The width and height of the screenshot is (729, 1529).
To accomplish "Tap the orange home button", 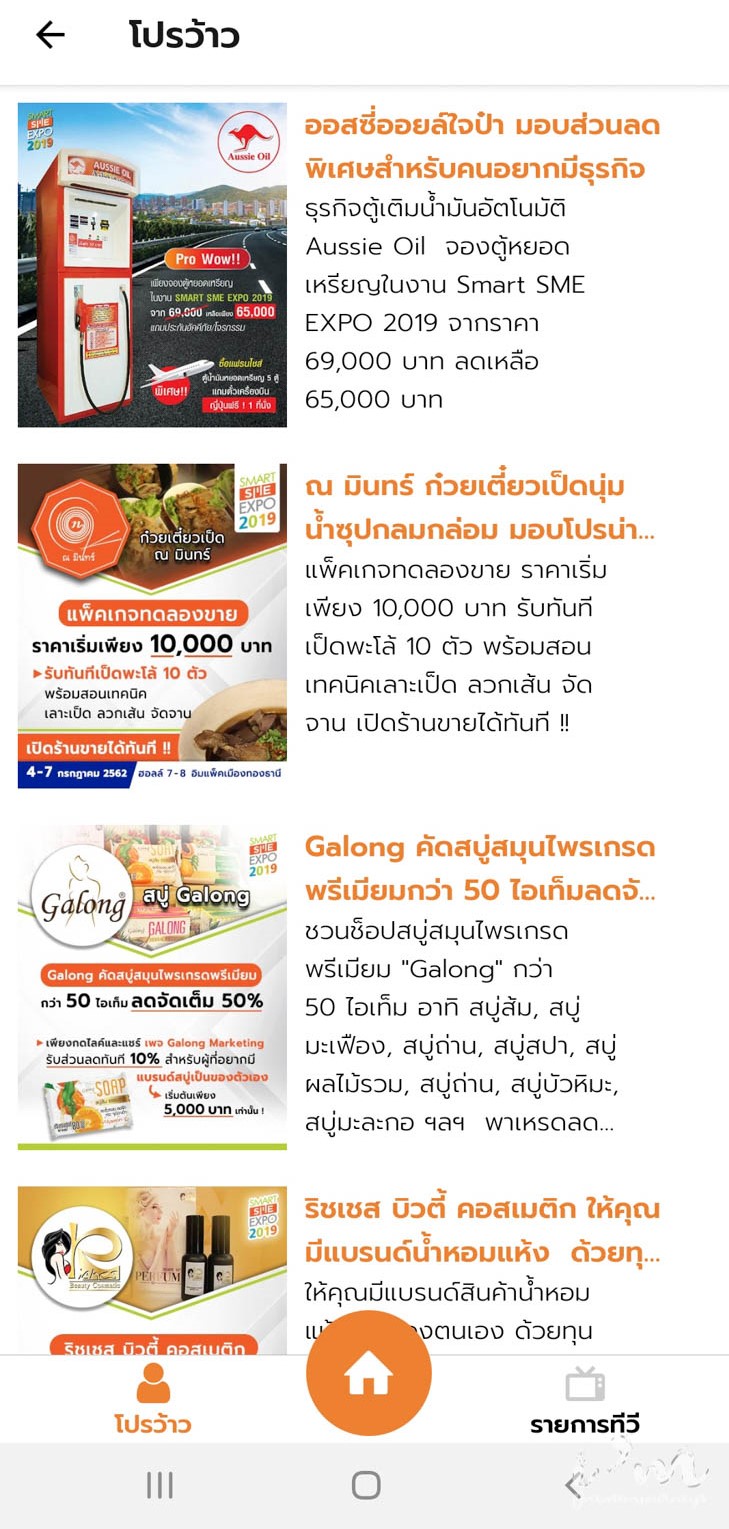I will (368, 1375).
